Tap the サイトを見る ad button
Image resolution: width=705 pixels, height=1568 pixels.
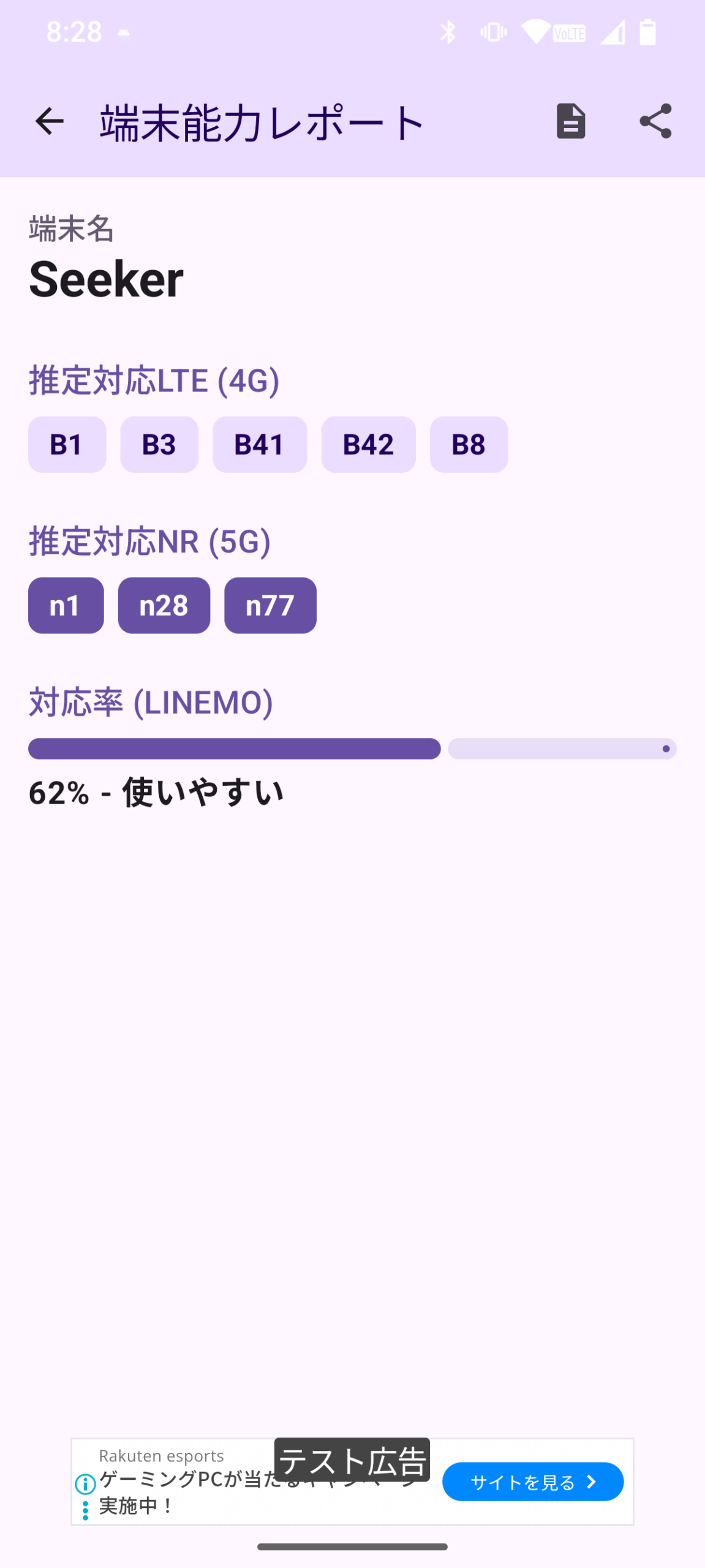pyautogui.click(x=532, y=1481)
